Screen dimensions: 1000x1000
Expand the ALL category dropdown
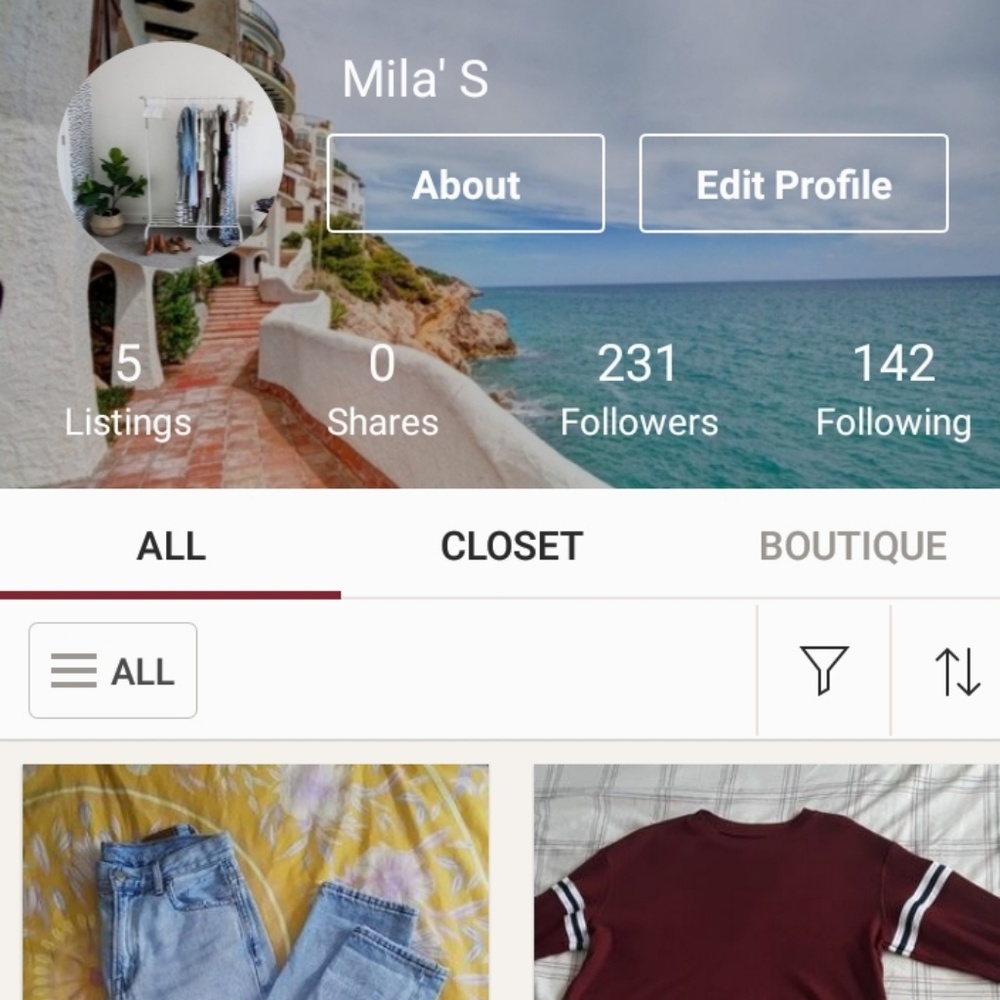(x=113, y=671)
